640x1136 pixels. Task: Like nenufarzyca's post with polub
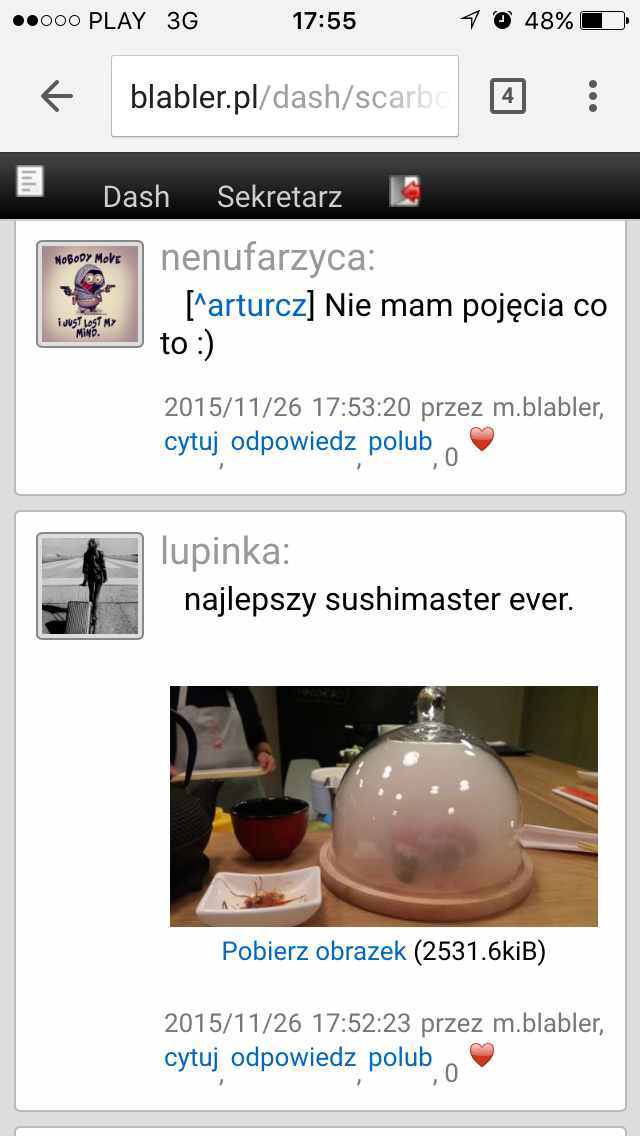click(x=400, y=442)
